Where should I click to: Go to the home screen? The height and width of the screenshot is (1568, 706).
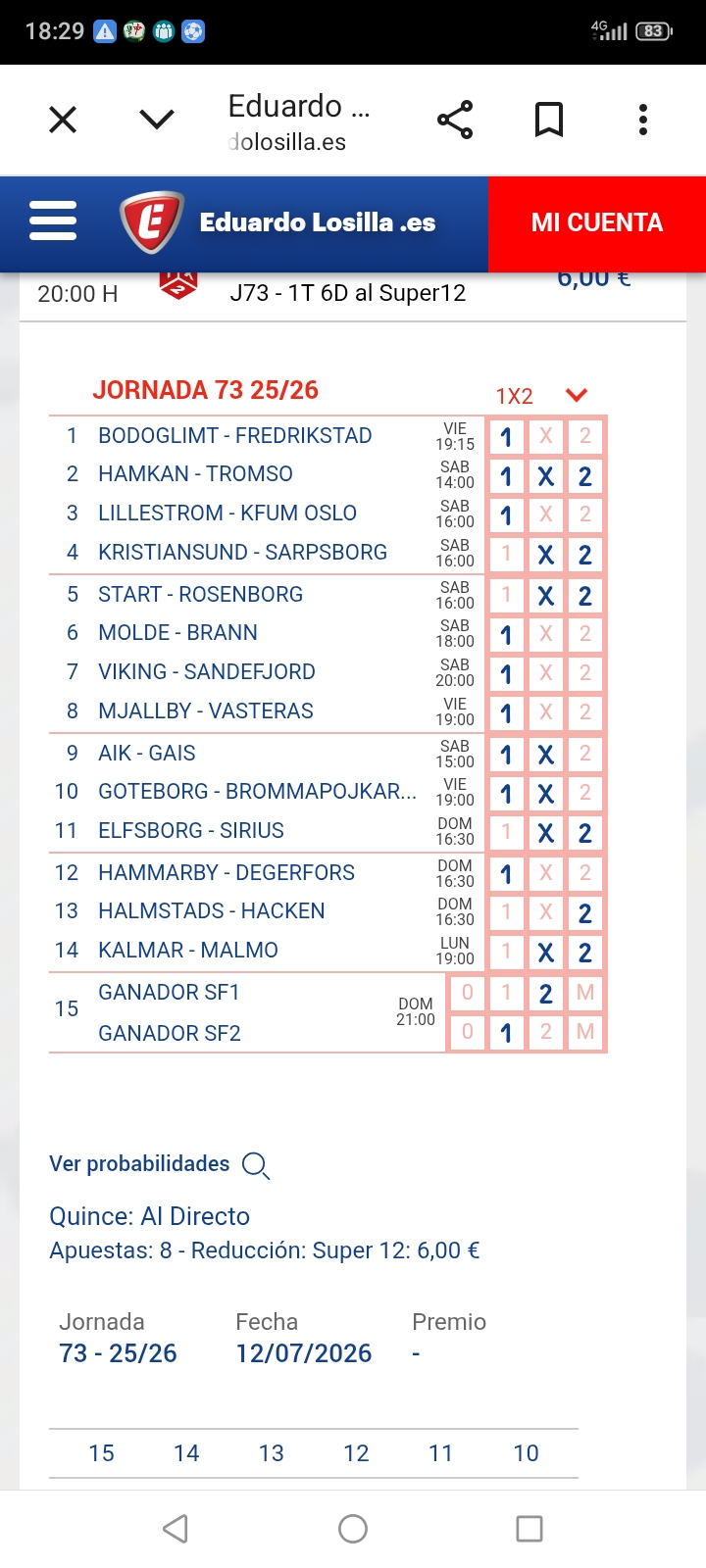(353, 1529)
